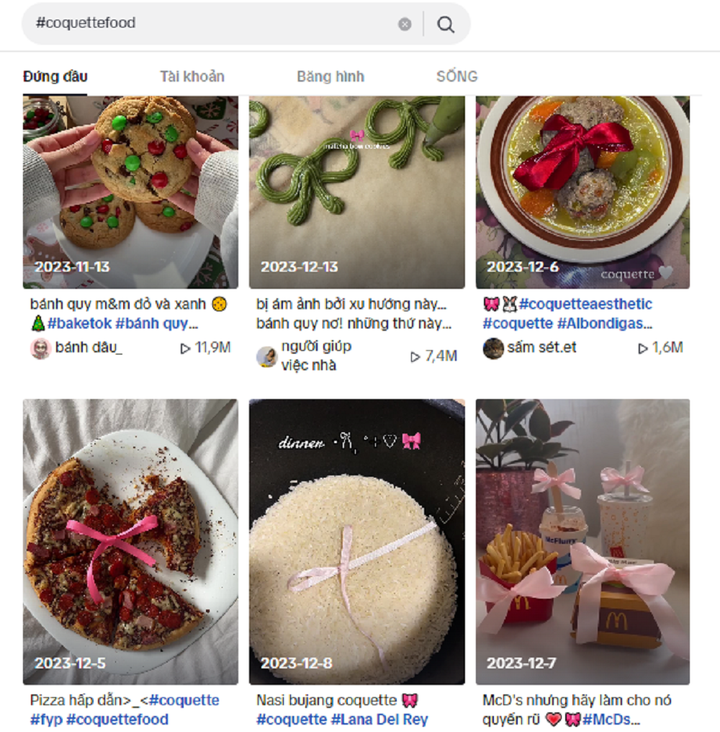The image size is (720, 732).
Task: Run search with the magnifier icon
Action: (x=446, y=24)
